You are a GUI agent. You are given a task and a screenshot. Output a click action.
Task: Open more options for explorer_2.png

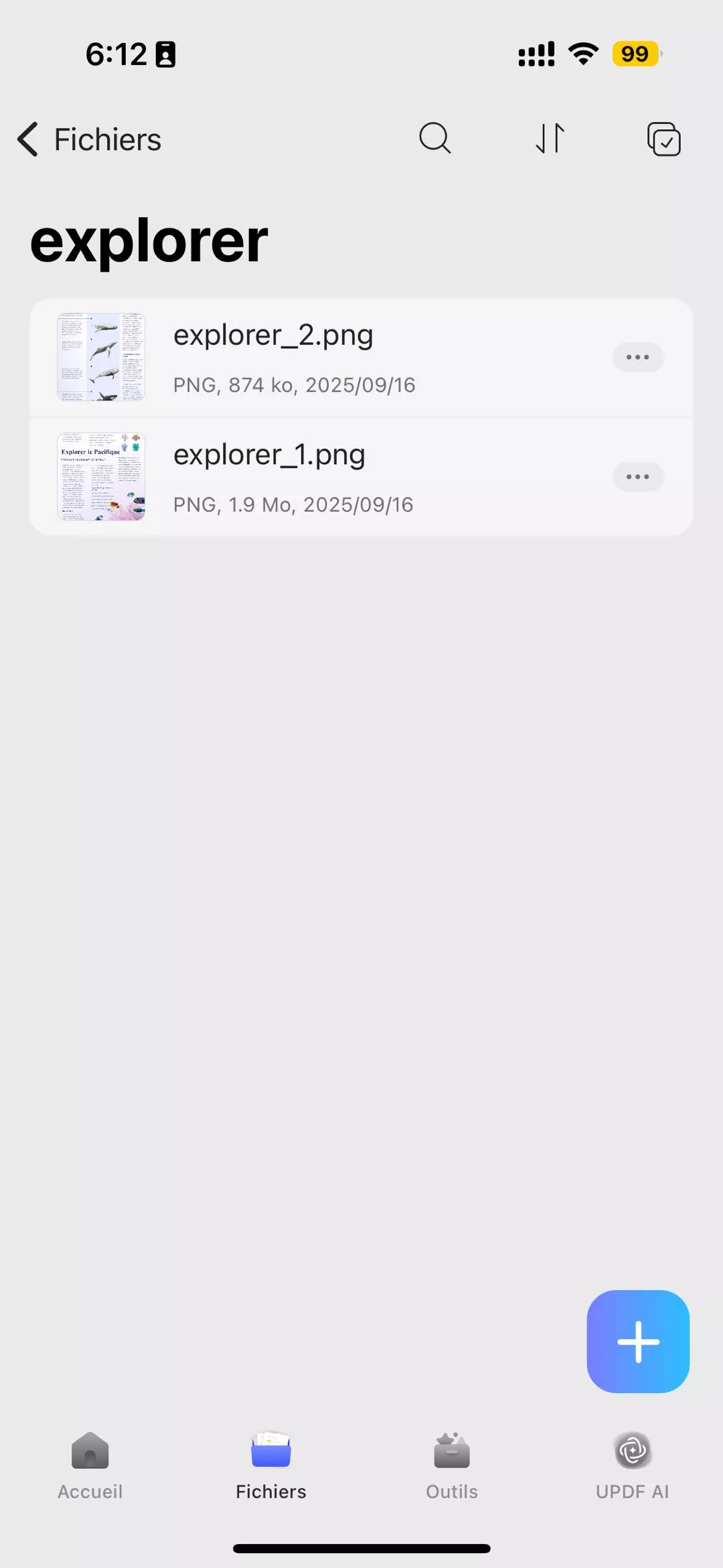(637, 357)
